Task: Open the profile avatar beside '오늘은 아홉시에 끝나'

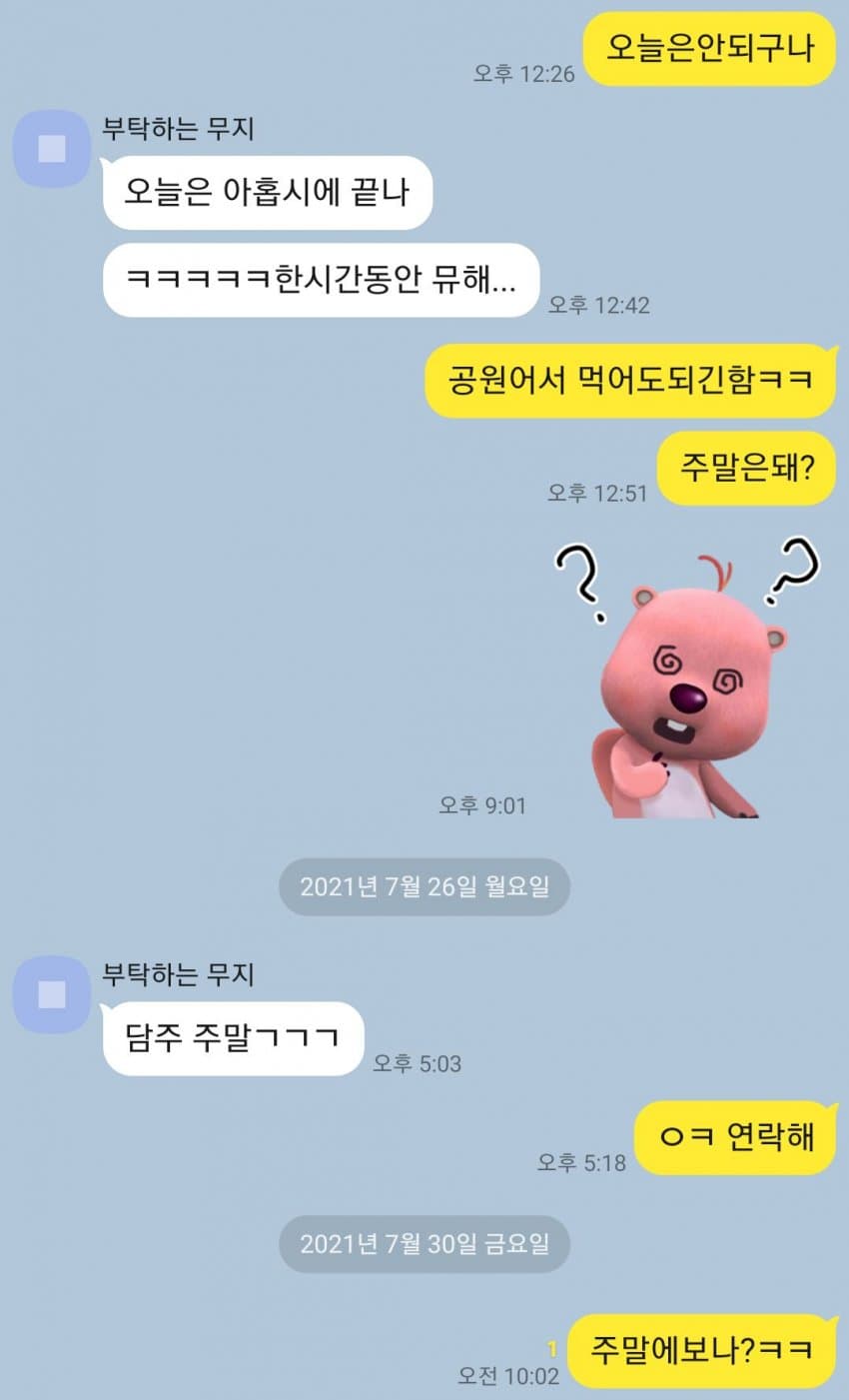Action: [51, 149]
